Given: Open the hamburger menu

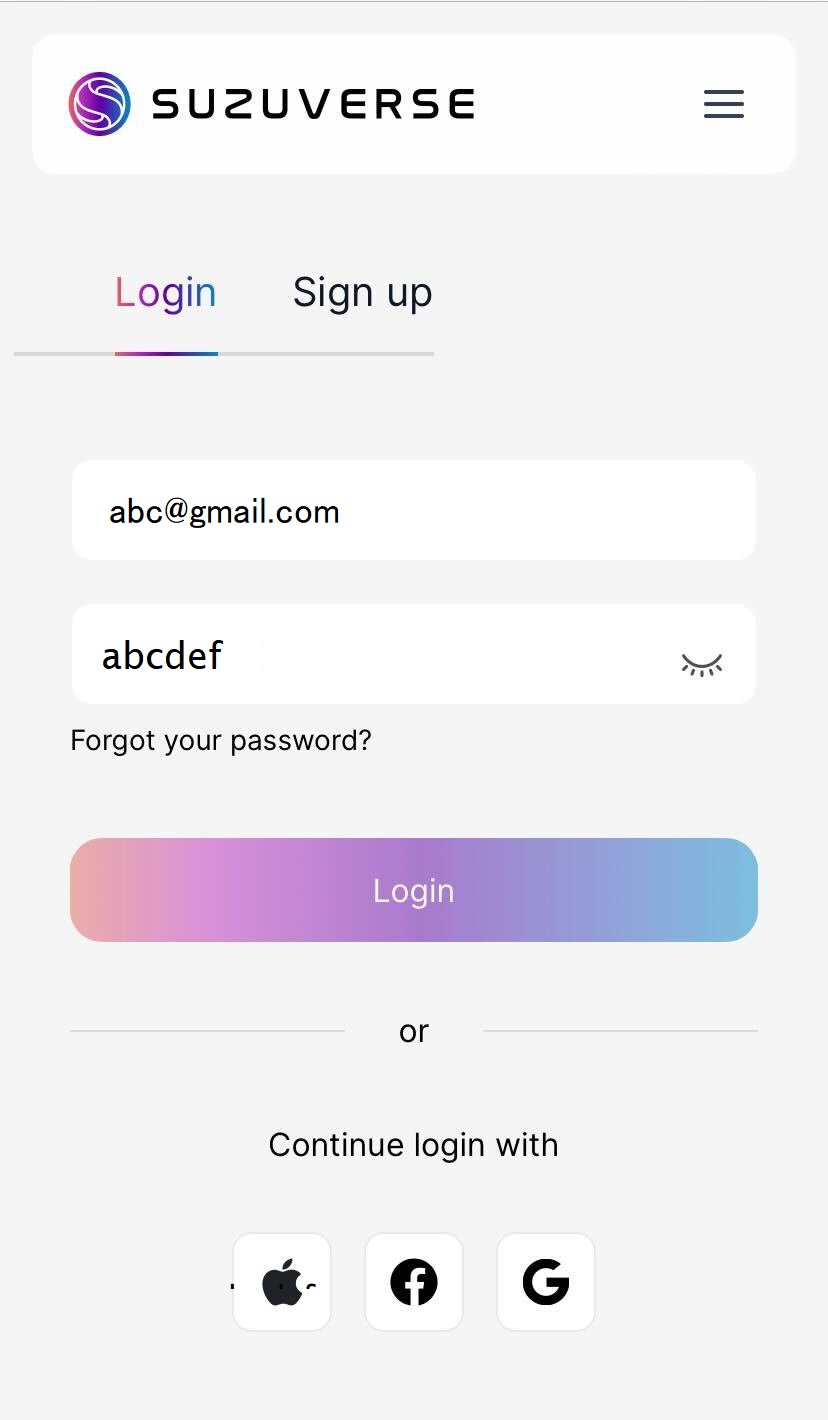Looking at the screenshot, I should point(723,104).
